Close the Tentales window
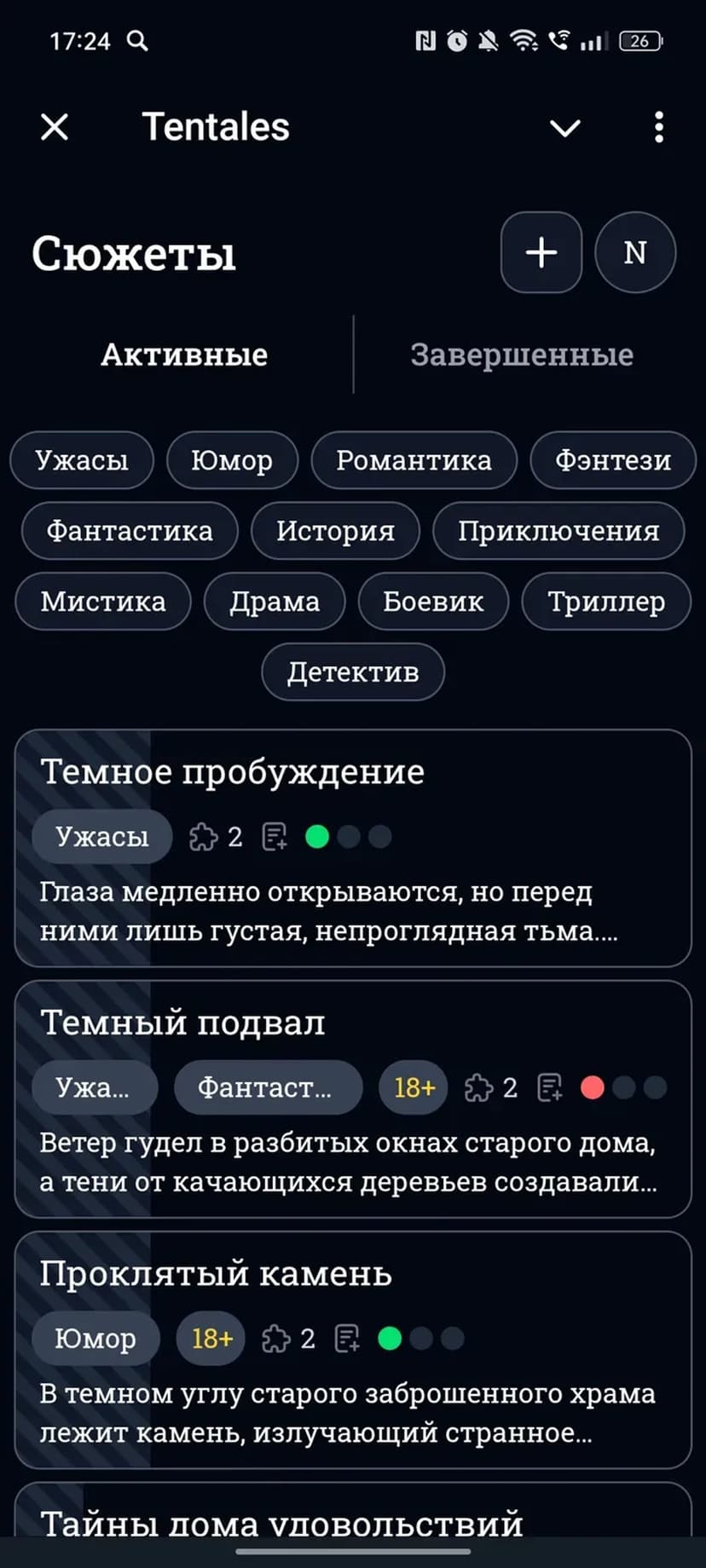This screenshot has height=1568, width=706. [55, 127]
